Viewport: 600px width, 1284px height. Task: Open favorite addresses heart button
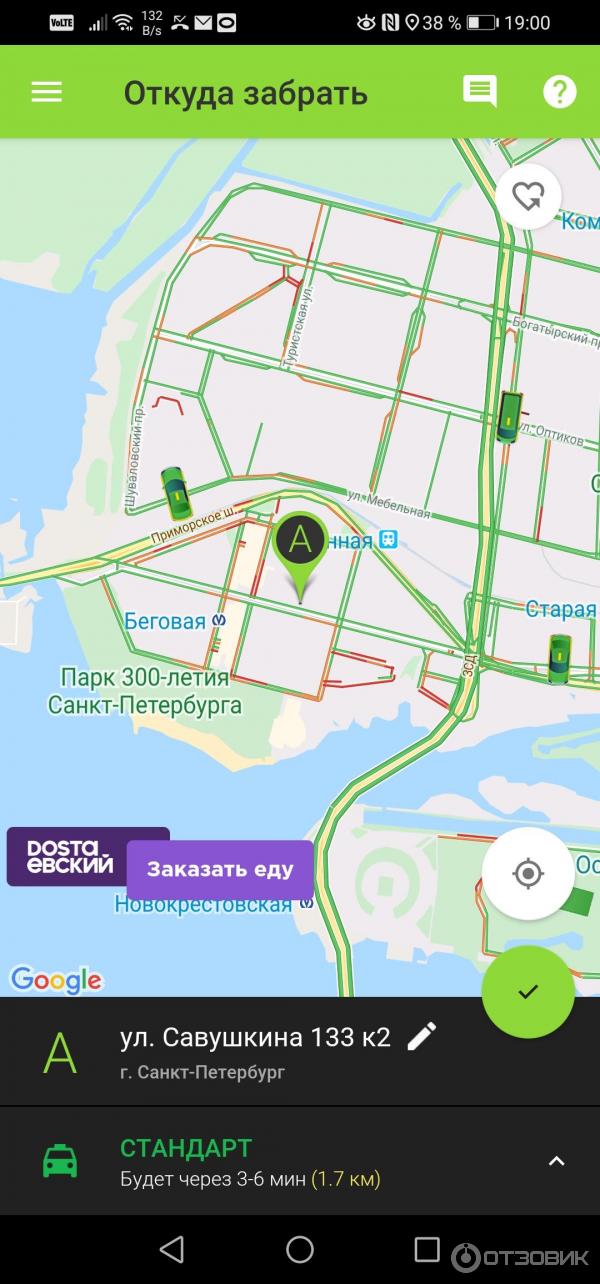[527, 196]
